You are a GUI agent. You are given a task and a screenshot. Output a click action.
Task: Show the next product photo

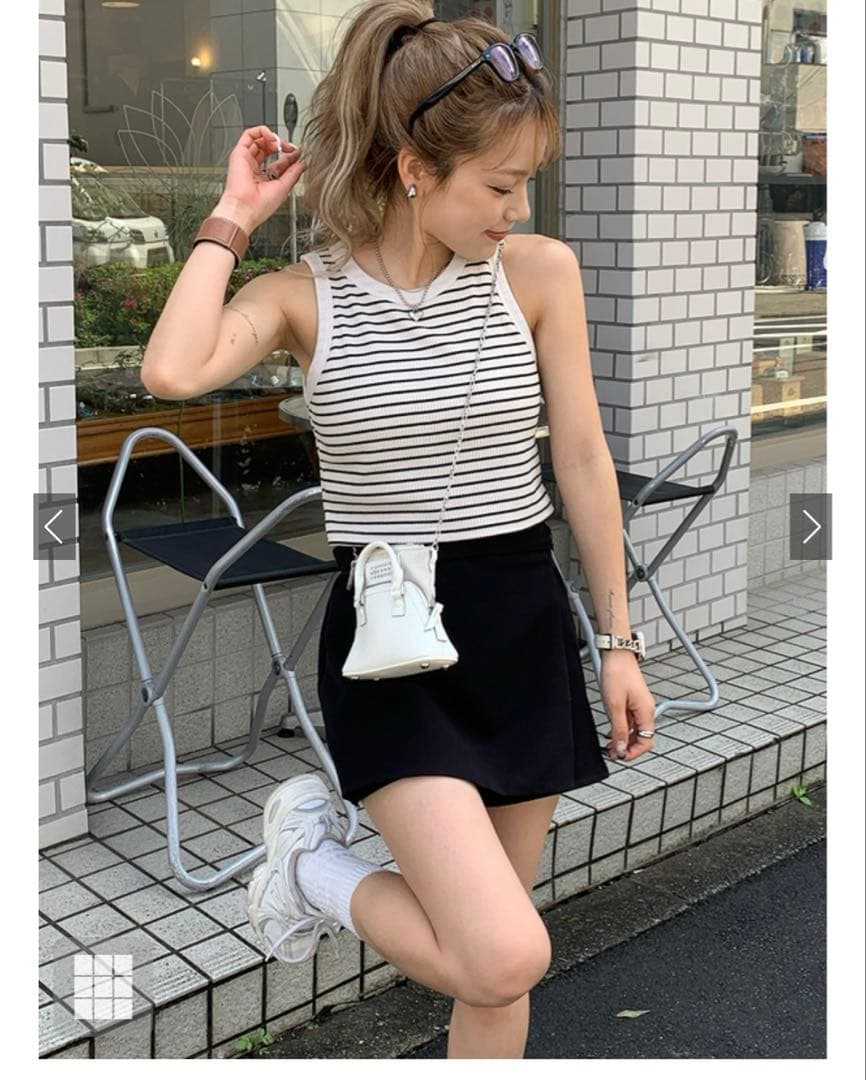click(x=811, y=527)
